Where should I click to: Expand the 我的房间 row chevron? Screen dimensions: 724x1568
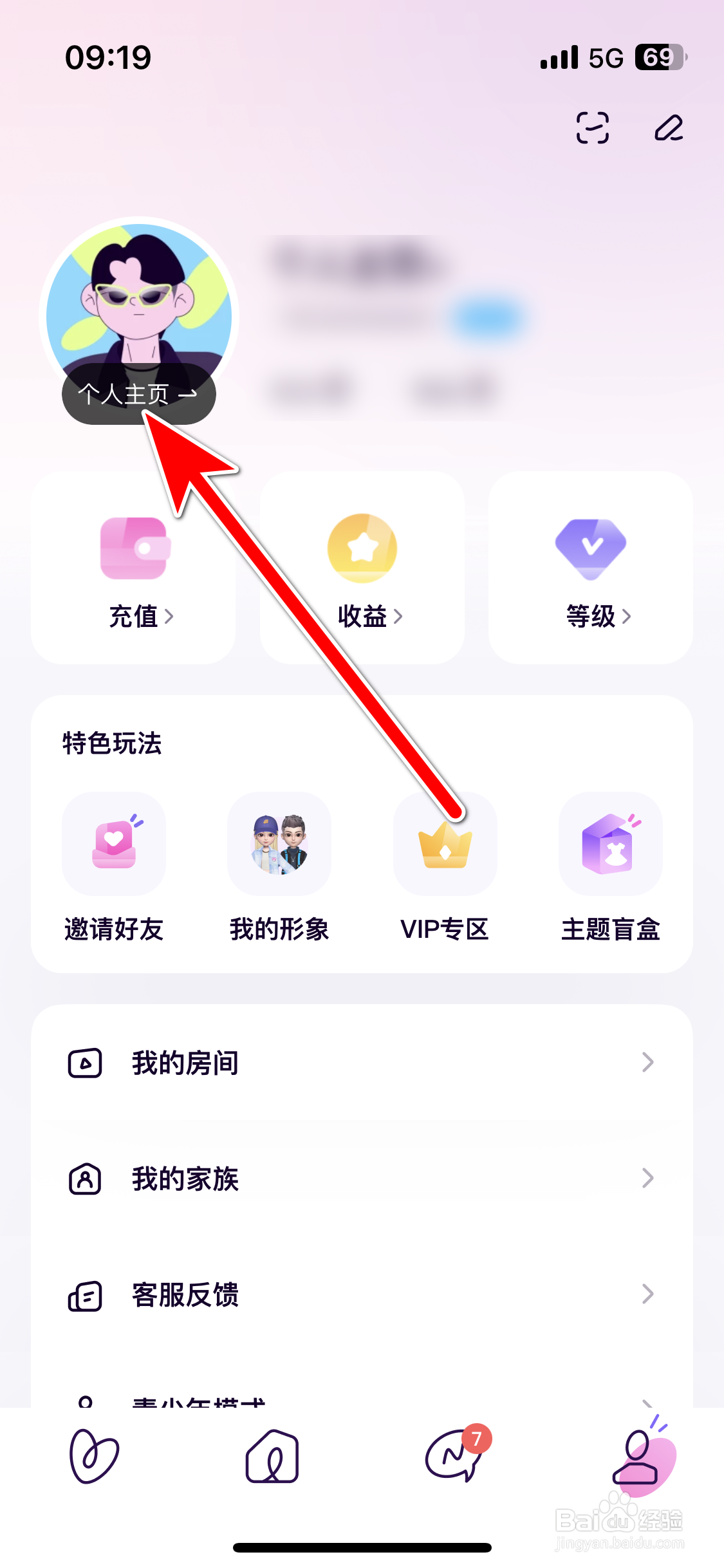click(648, 1063)
